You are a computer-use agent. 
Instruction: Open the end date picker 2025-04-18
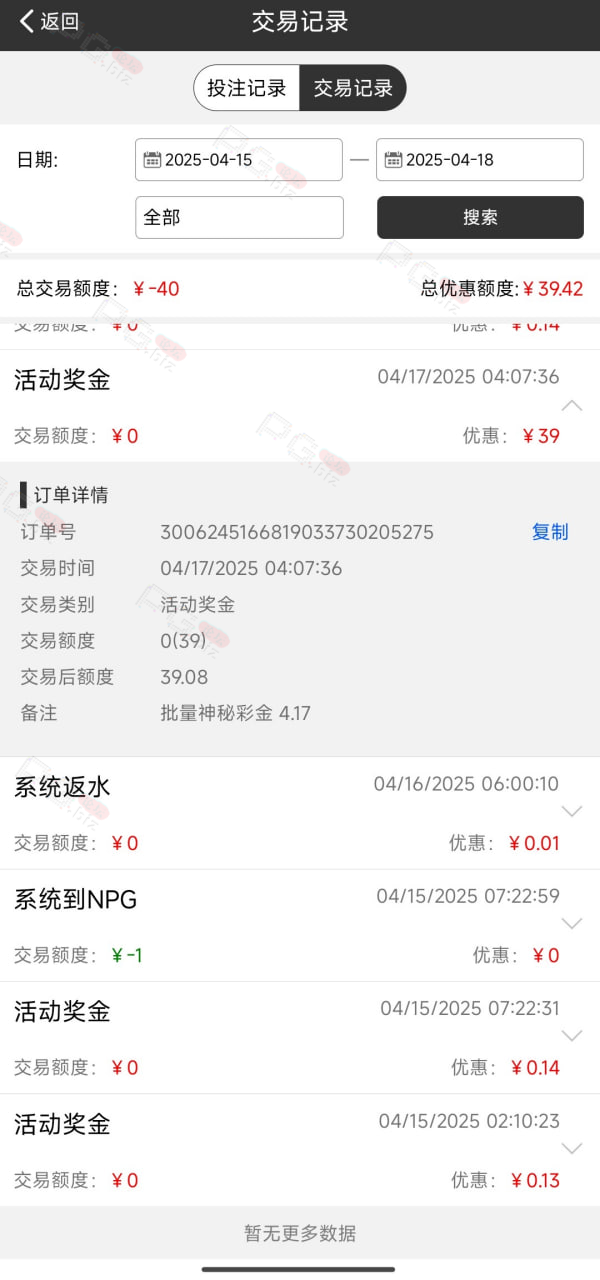tap(480, 160)
